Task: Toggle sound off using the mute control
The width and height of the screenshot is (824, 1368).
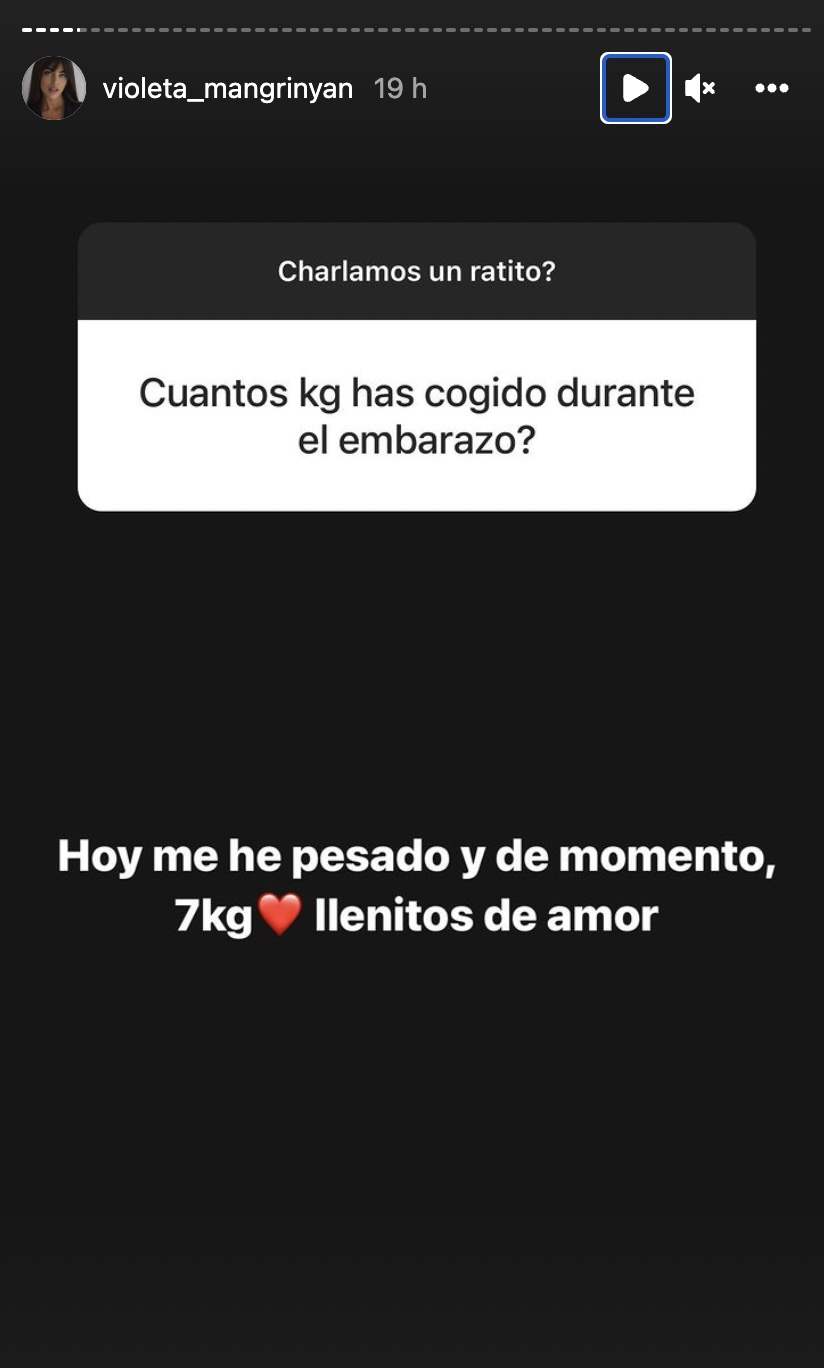Action: pyautogui.click(x=700, y=88)
